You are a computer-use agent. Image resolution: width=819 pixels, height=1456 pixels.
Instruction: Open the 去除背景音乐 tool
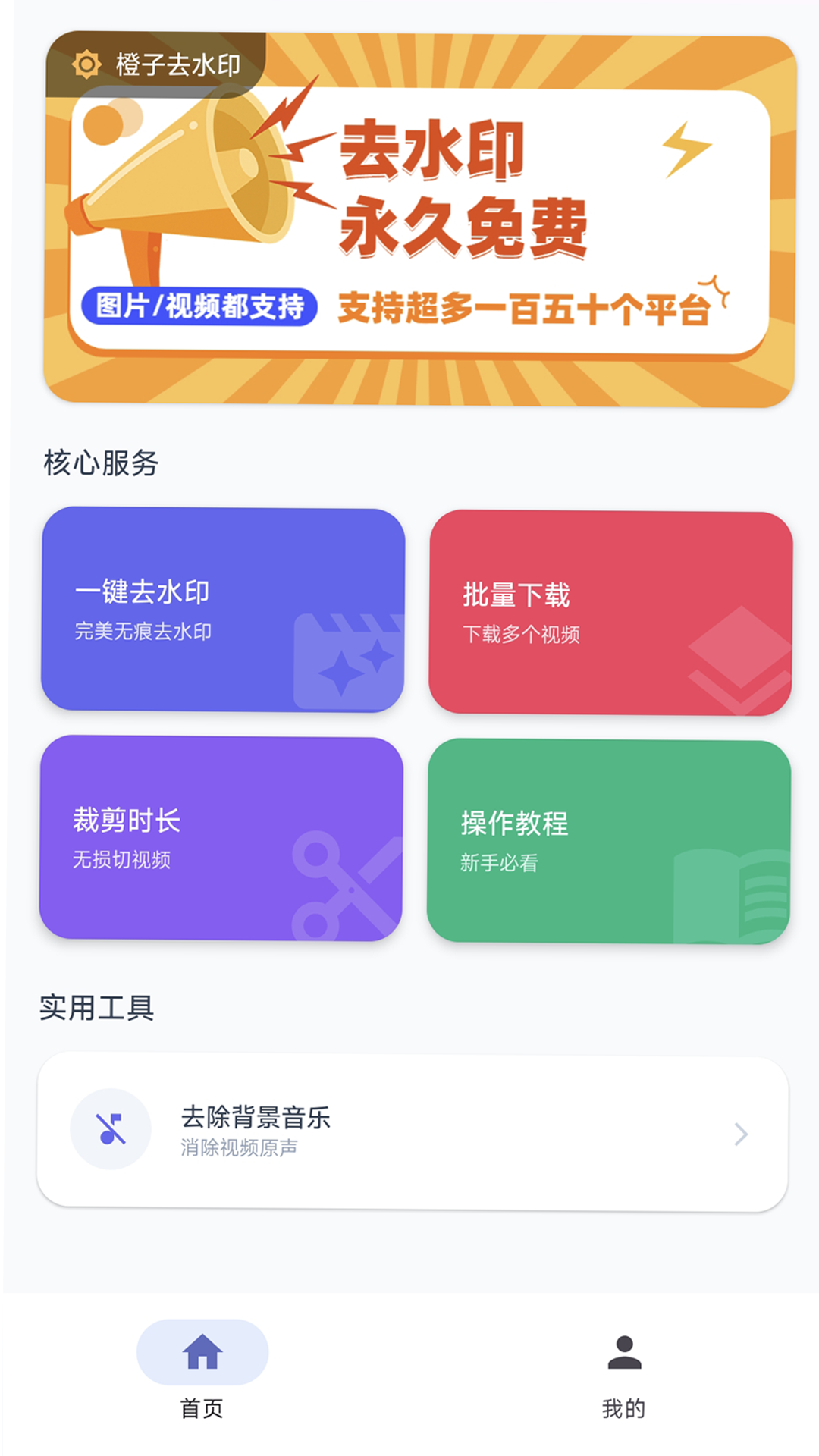click(409, 1130)
